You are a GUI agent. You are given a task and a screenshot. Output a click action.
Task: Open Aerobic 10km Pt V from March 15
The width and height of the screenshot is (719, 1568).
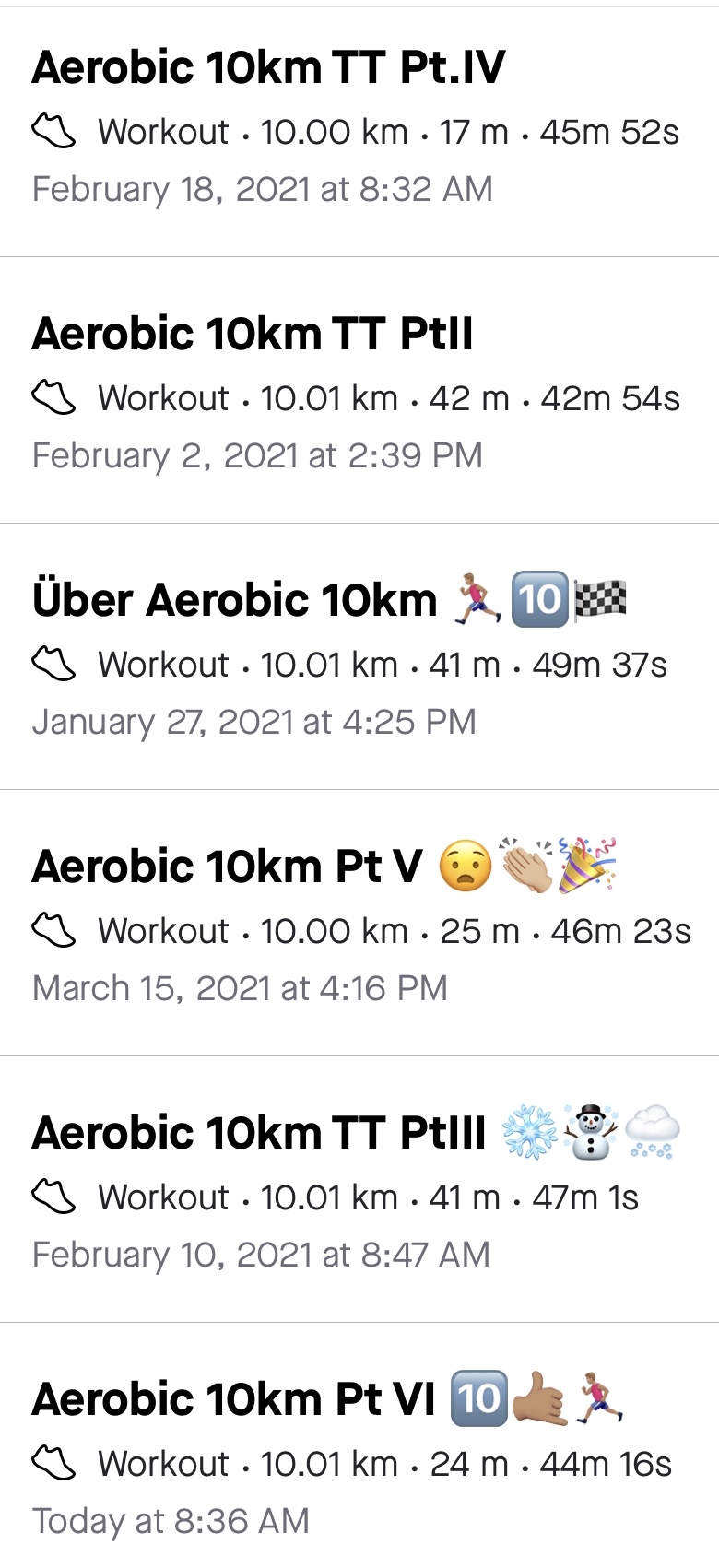pyautogui.click(x=227, y=867)
